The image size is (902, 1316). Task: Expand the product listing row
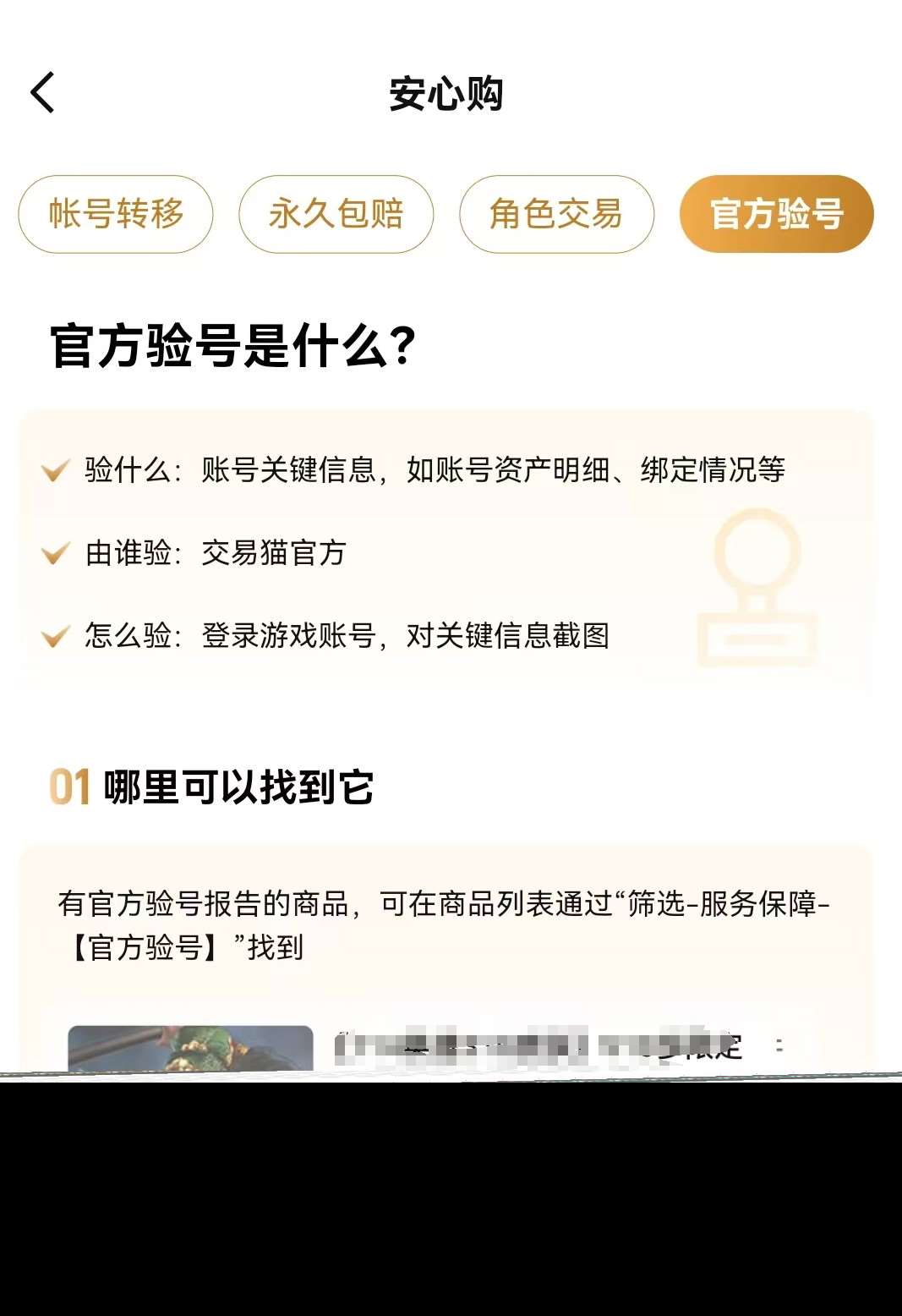[423, 1045]
